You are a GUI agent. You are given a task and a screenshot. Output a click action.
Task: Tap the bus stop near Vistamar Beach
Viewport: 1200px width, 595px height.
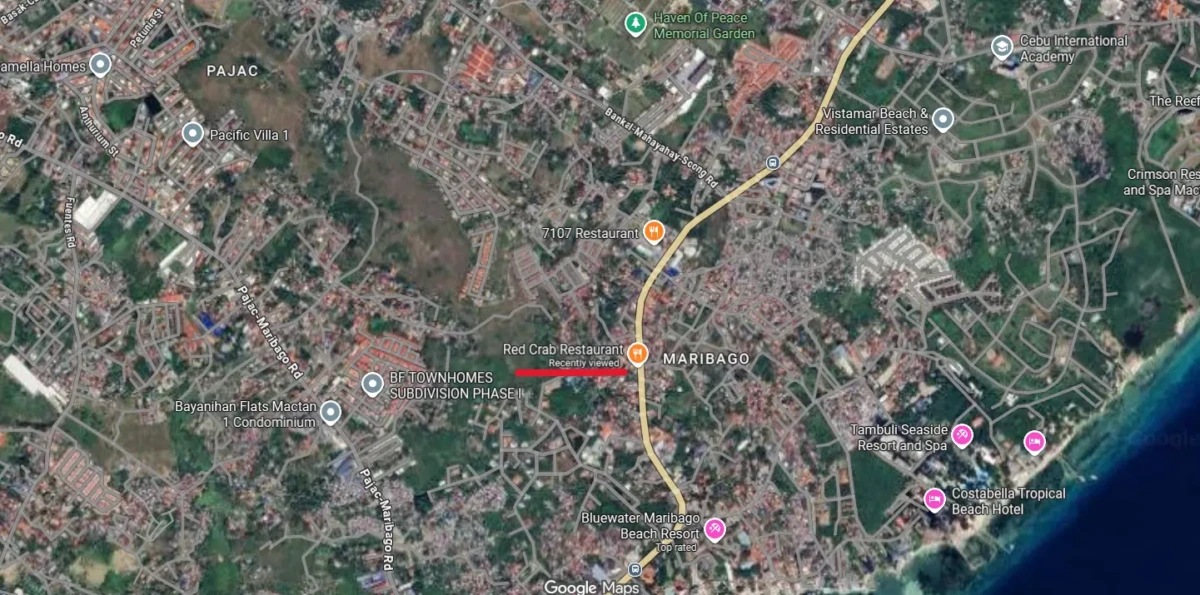click(x=772, y=162)
